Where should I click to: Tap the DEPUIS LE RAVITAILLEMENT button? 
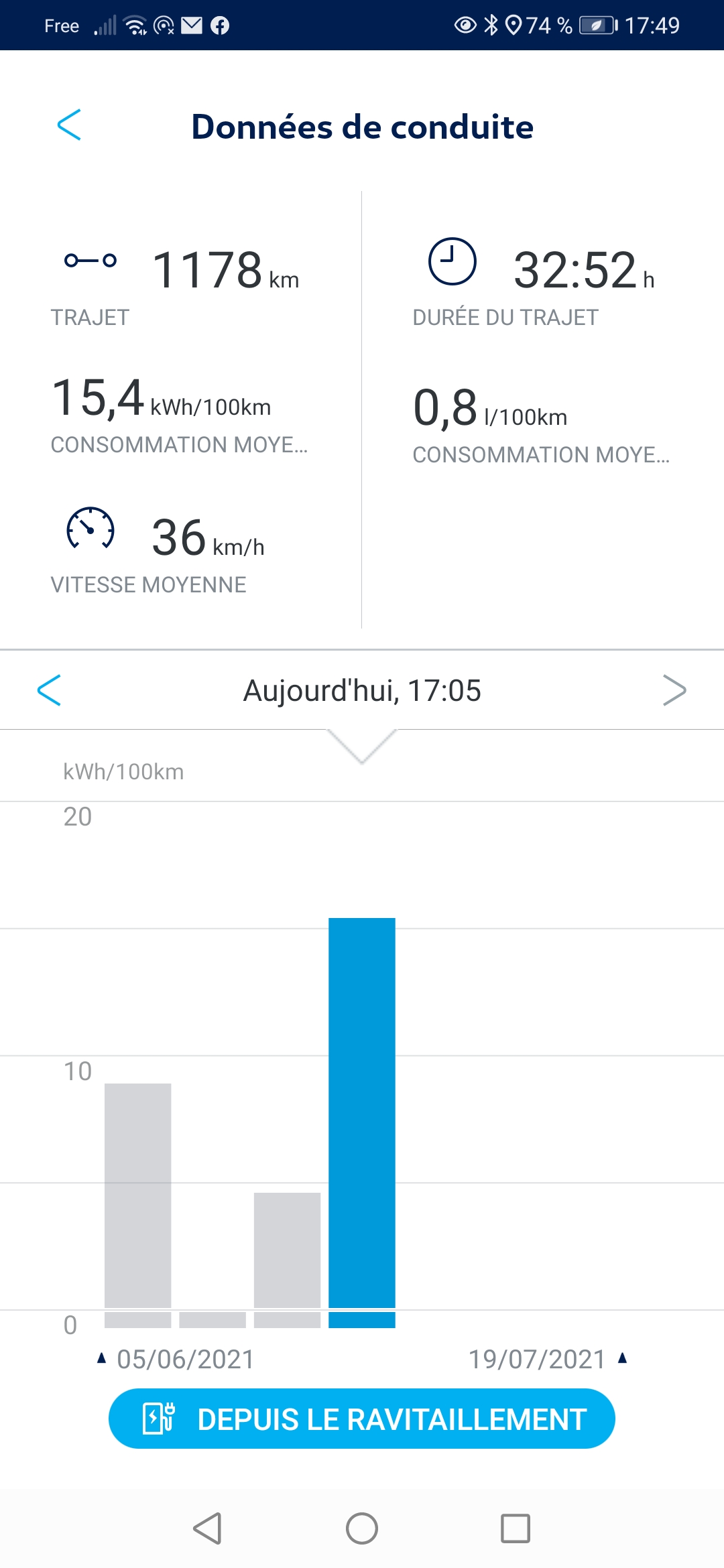362,1419
